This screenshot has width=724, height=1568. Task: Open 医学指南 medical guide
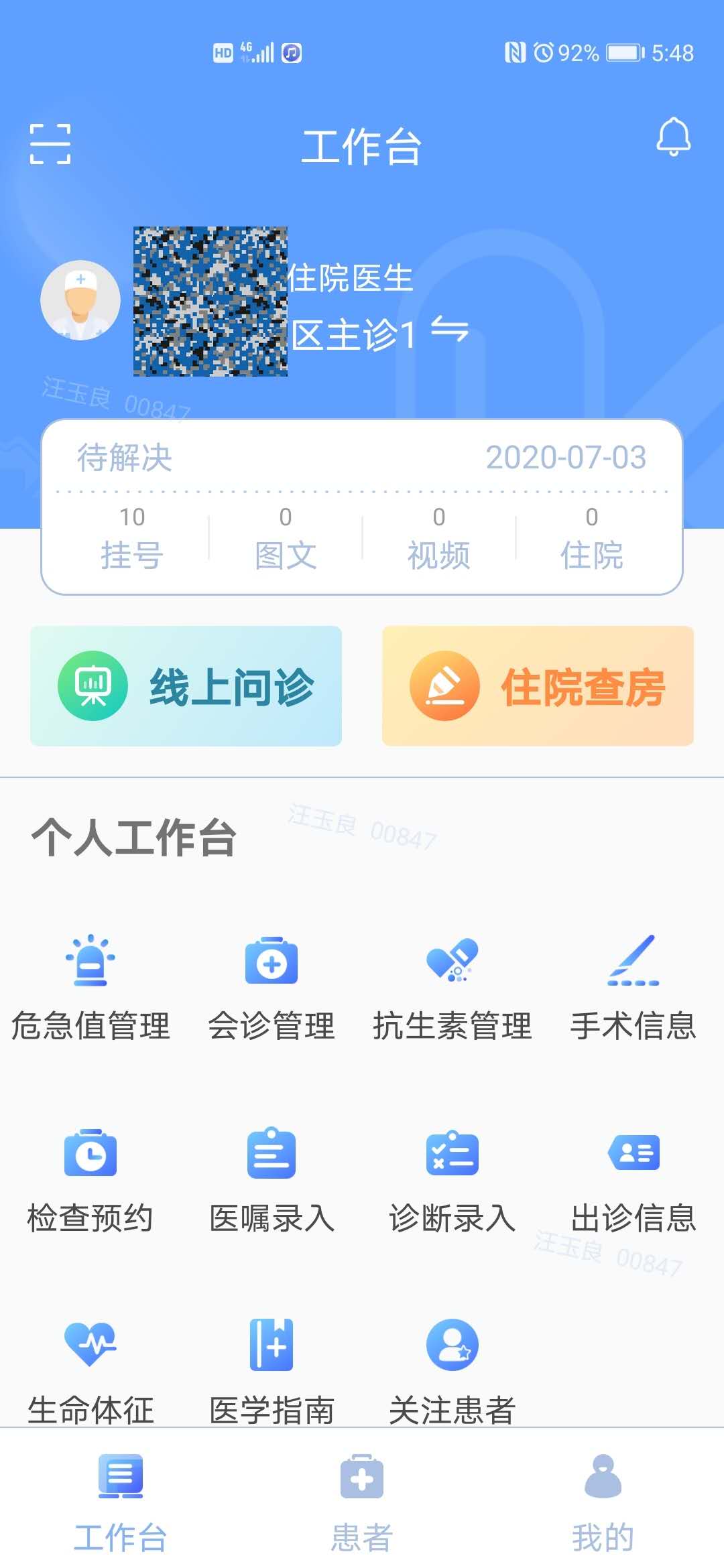point(271,1370)
